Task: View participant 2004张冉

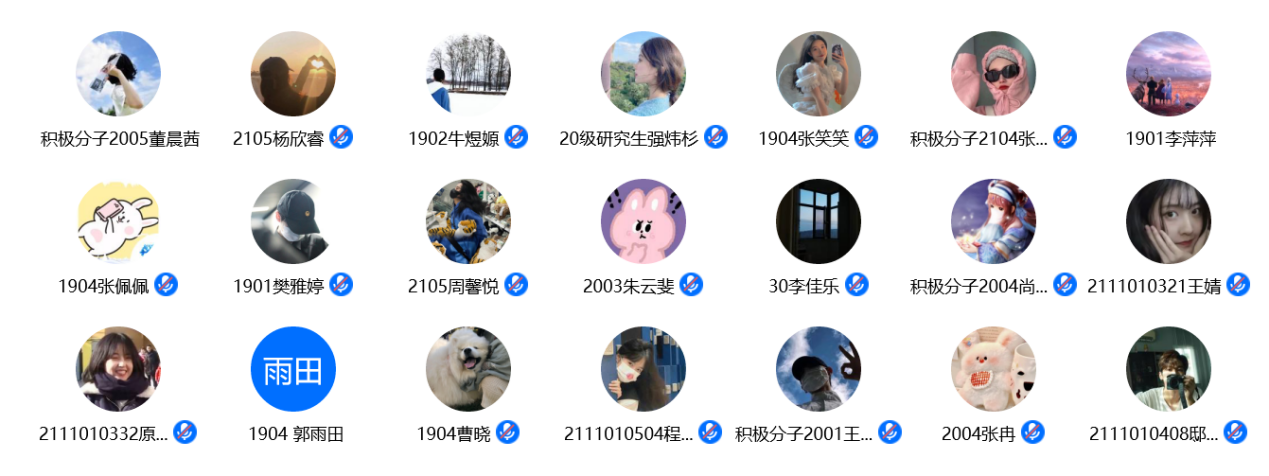Action: click(x=993, y=369)
